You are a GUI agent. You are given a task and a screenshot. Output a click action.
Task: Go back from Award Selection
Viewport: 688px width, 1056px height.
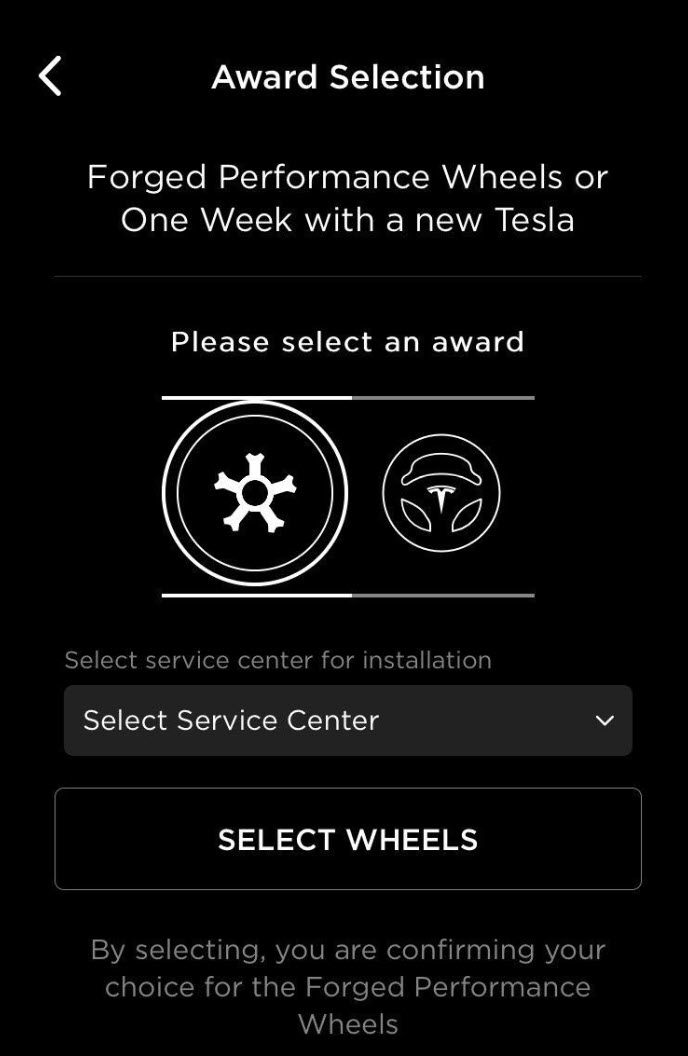coord(50,77)
